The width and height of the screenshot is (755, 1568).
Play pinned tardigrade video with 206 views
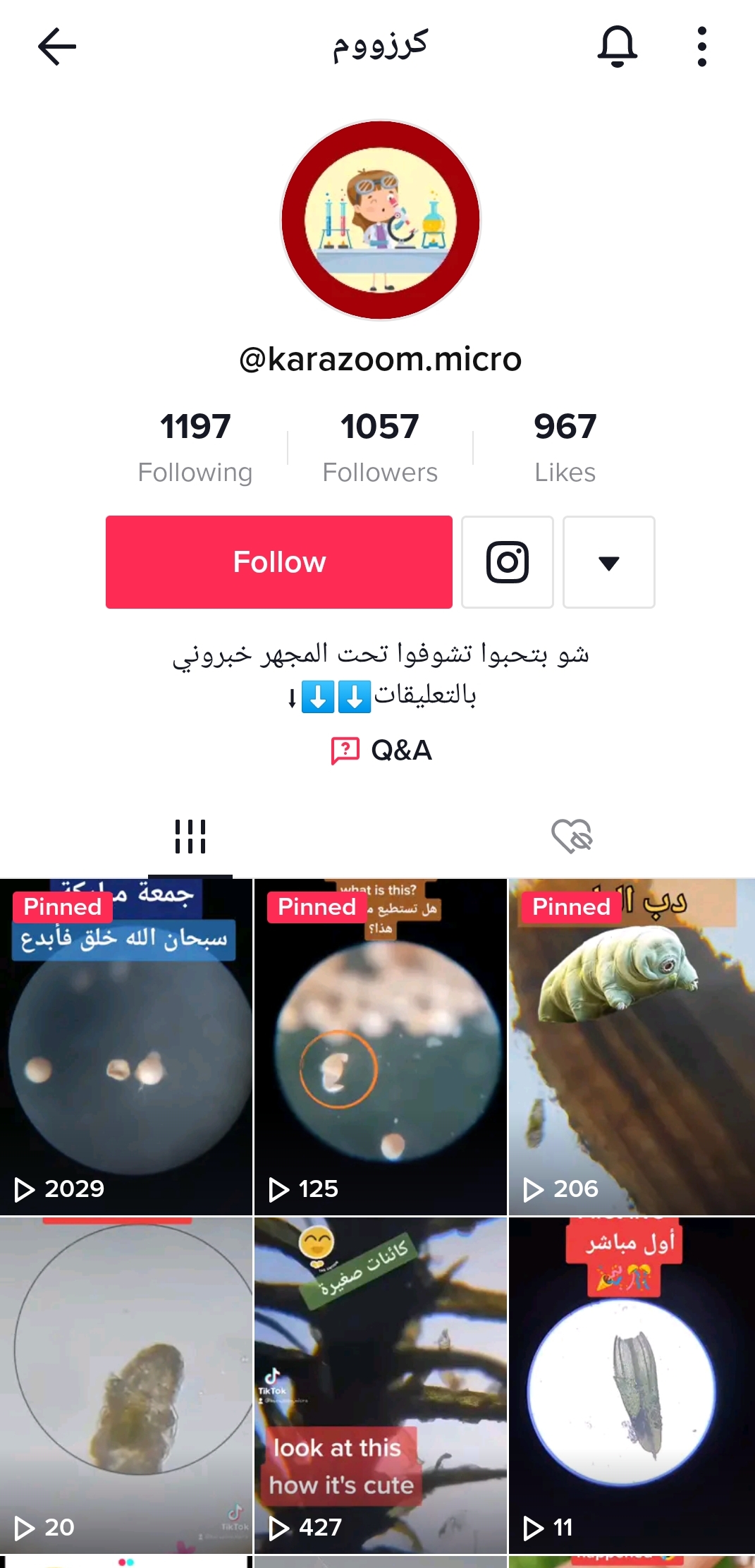(632, 1047)
